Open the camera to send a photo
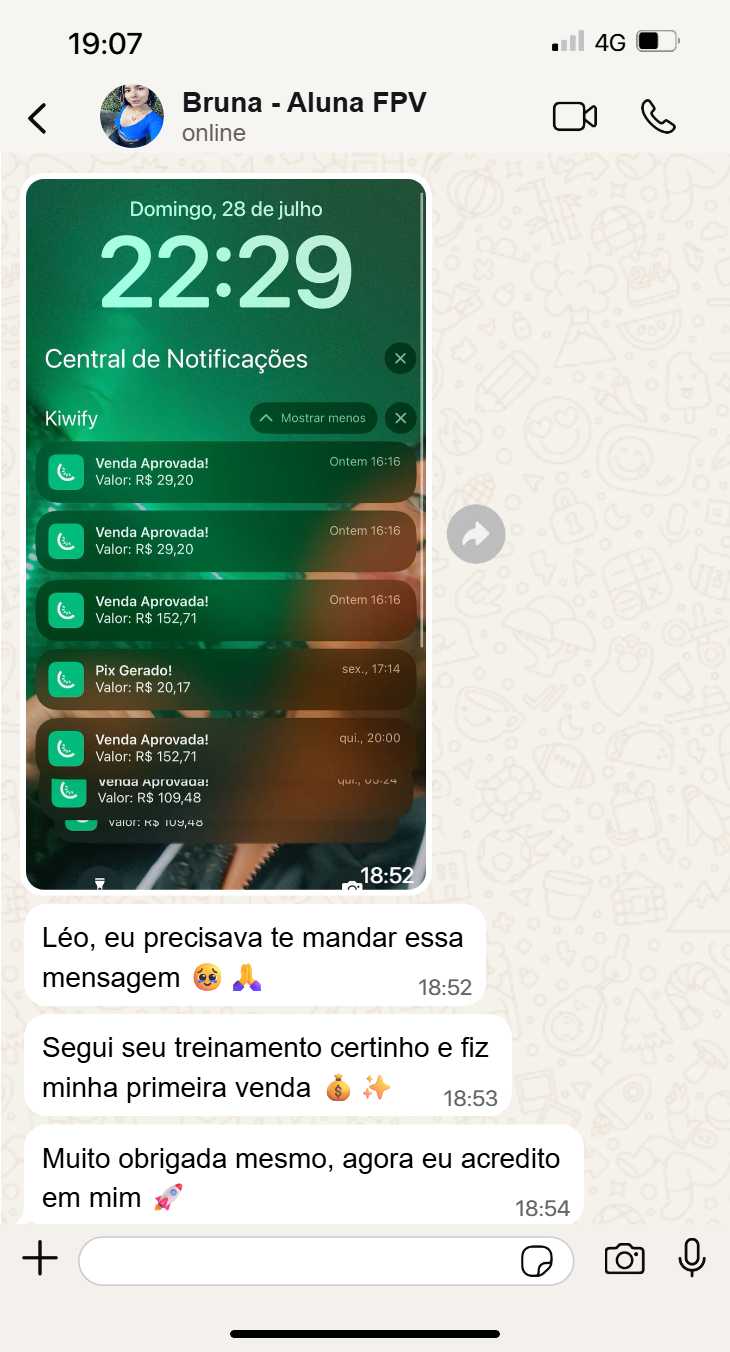 [x=625, y=1259]
